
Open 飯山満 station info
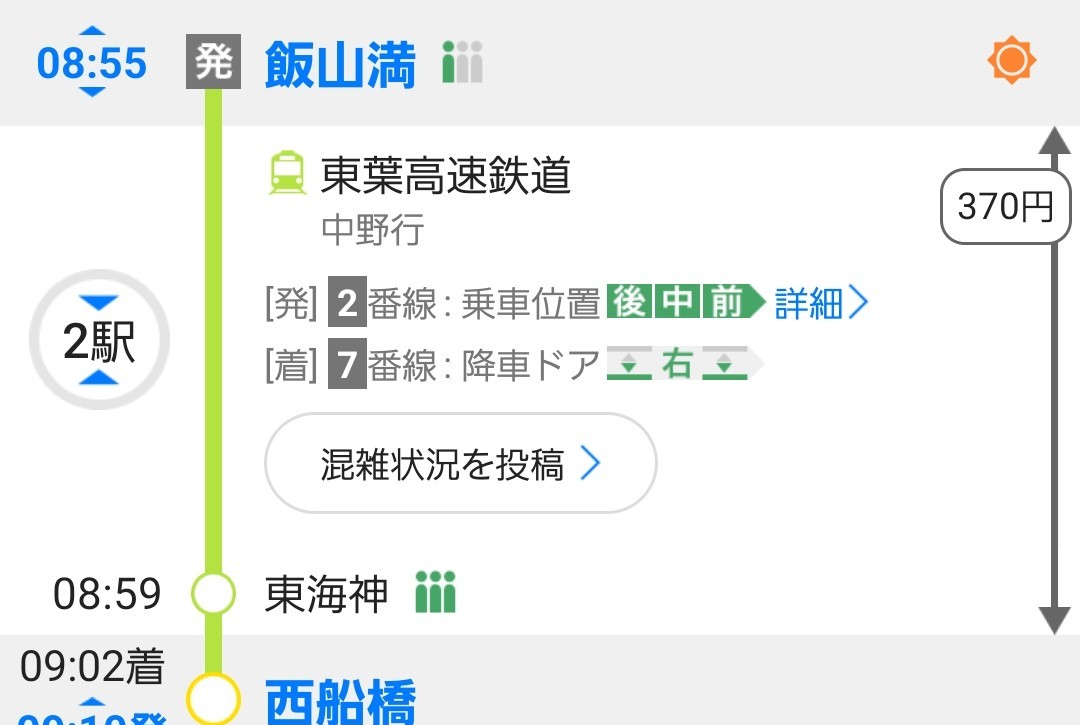pos(340,65)
